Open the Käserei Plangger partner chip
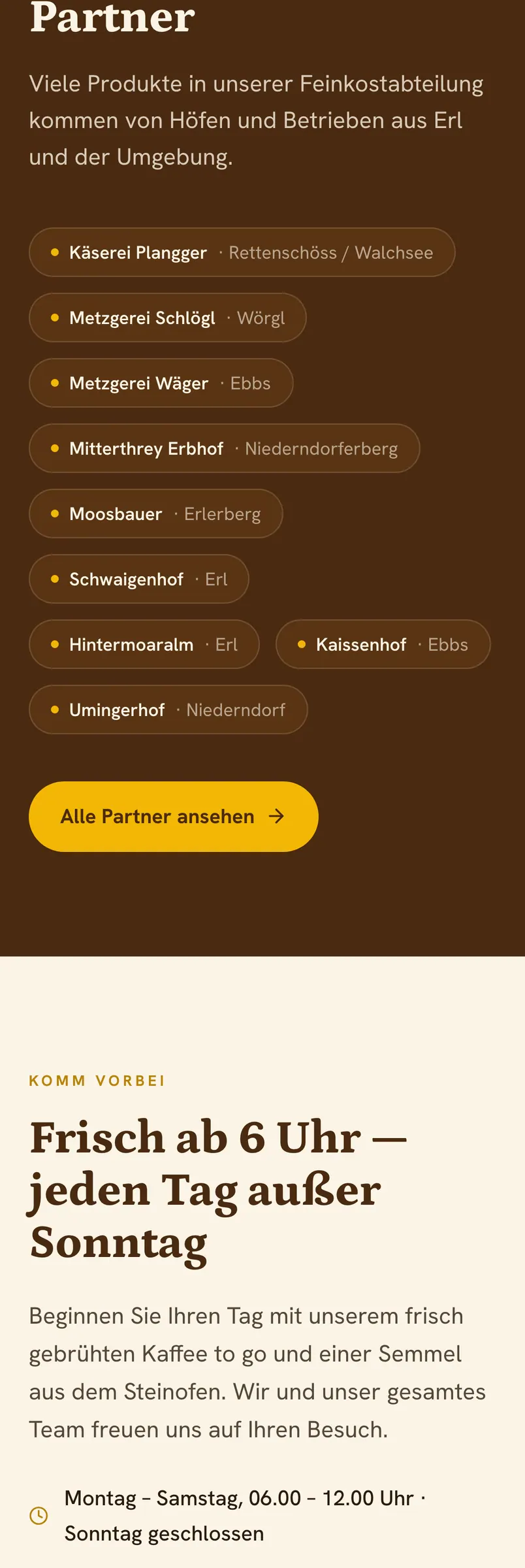This screenshot has height=1568, width=525. 242,252
